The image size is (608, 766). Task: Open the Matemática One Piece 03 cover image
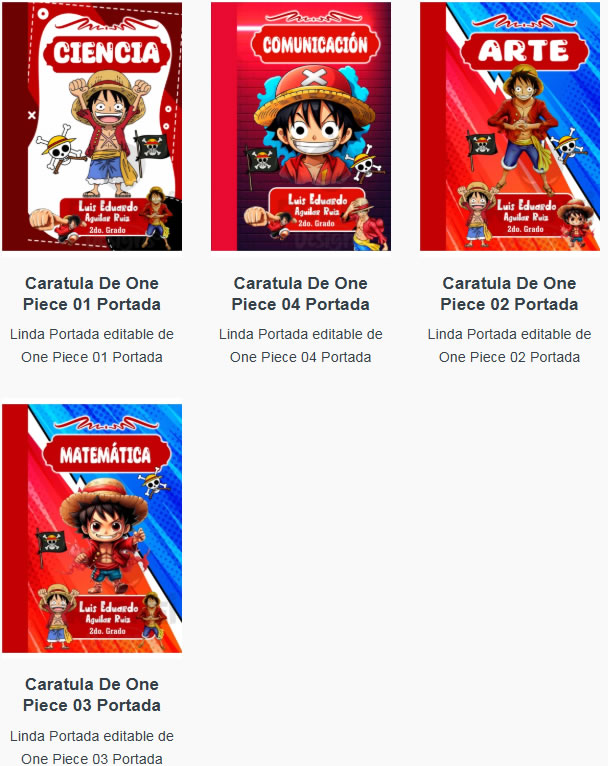click(92, 528)
